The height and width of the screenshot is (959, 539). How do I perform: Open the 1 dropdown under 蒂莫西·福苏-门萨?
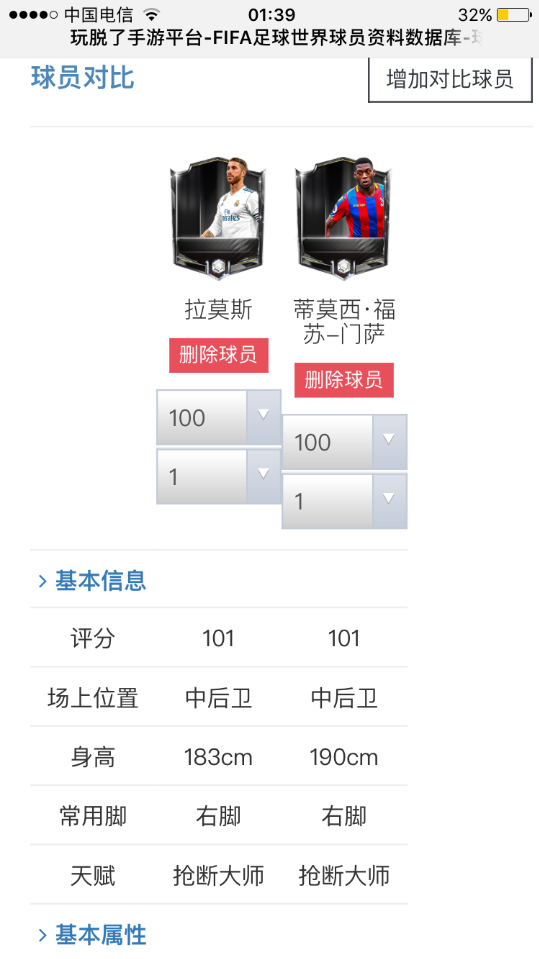pos(344,501)
